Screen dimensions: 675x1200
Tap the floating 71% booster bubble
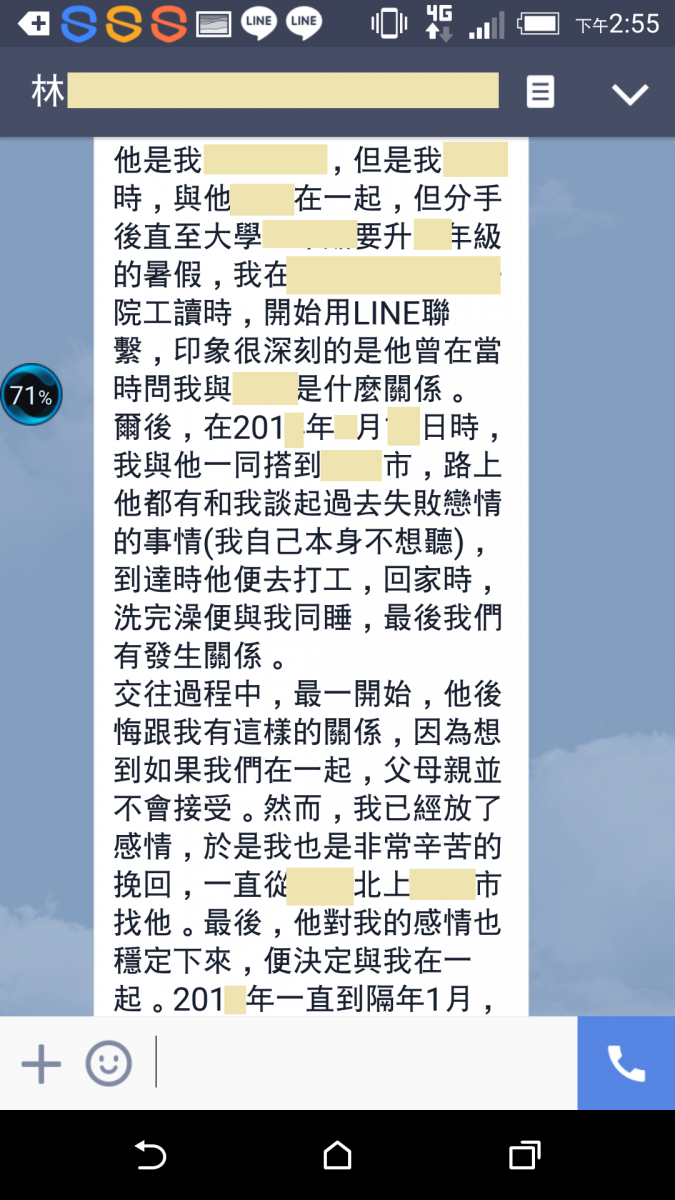click(x=31, y=395)
